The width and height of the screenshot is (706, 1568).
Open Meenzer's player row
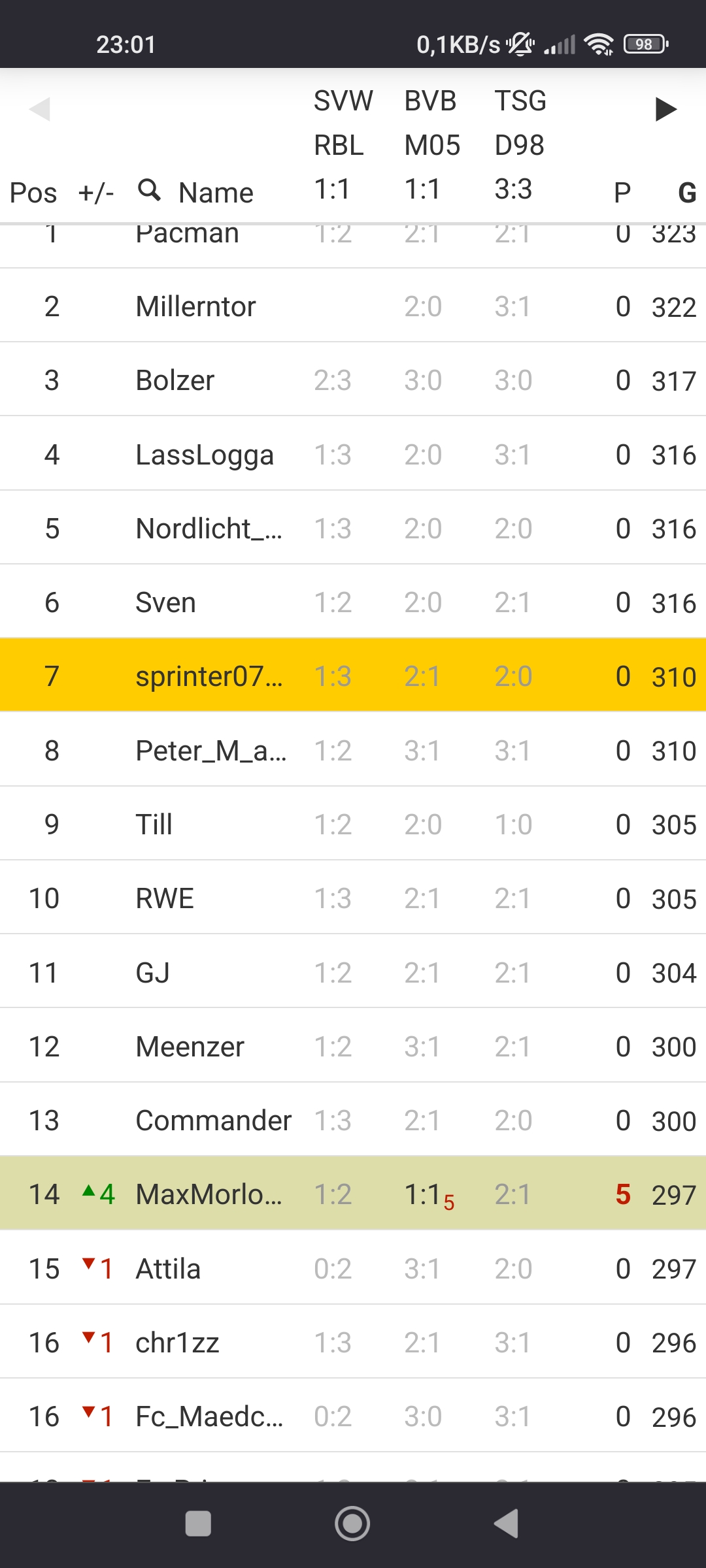190,1047
